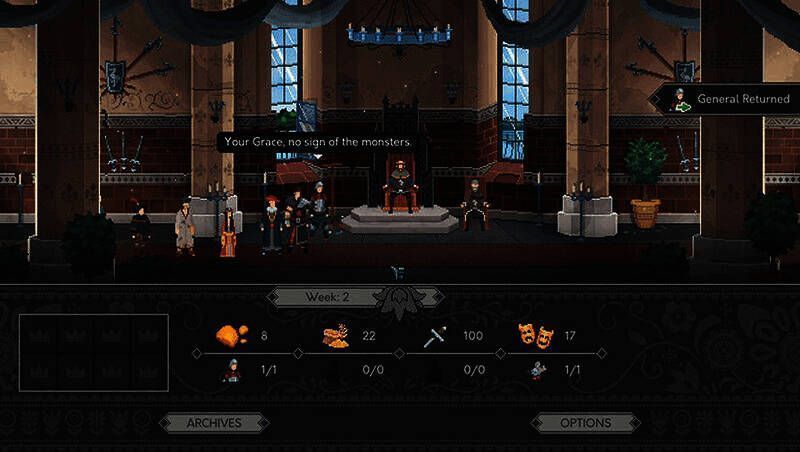Select the king seated on the throne
Image resolution: width=800 pixels, height=452 pixels.
tap(400, 185)
